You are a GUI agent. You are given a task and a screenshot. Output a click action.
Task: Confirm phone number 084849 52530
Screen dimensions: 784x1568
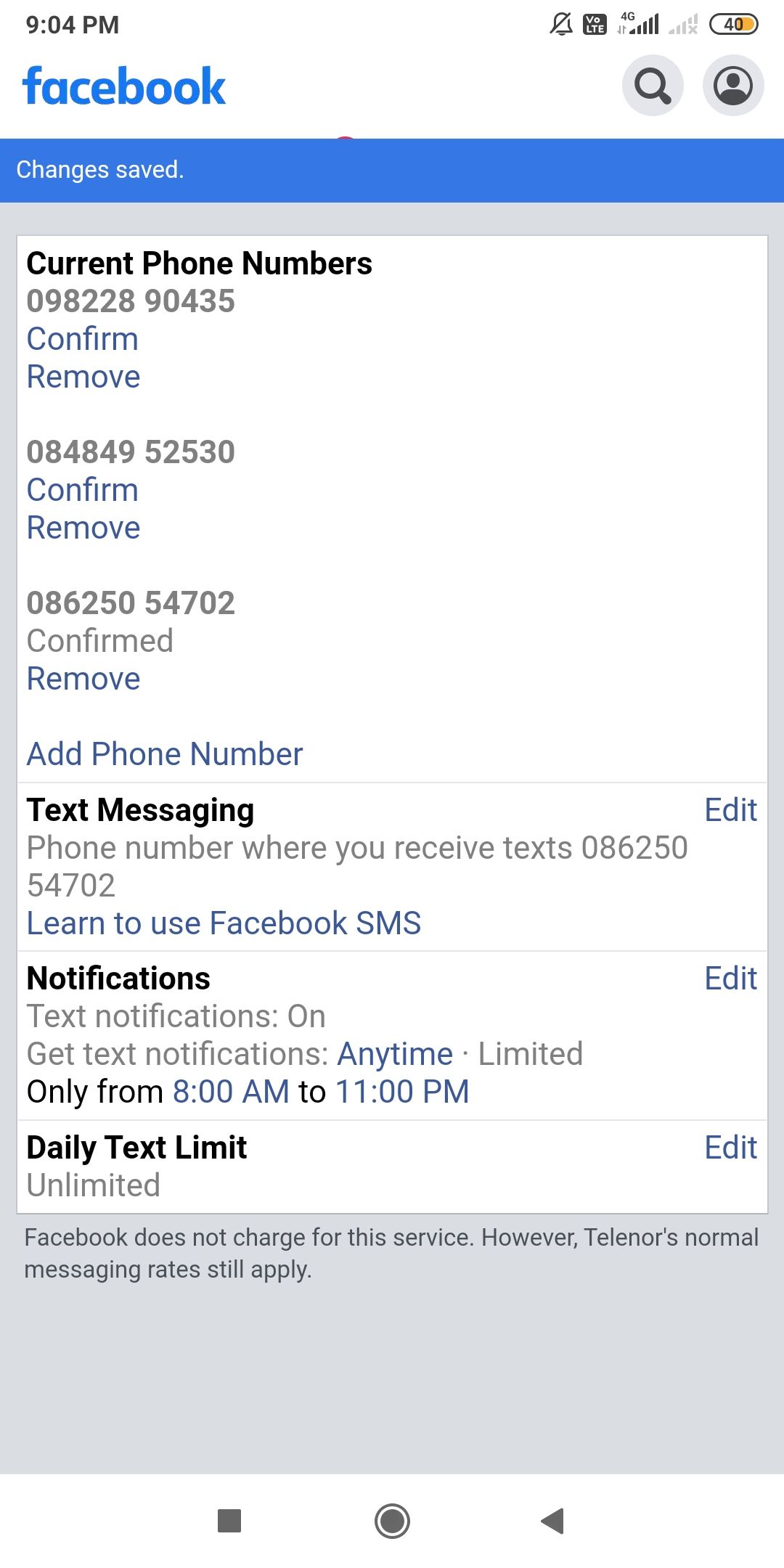click(x=83, y=490)
